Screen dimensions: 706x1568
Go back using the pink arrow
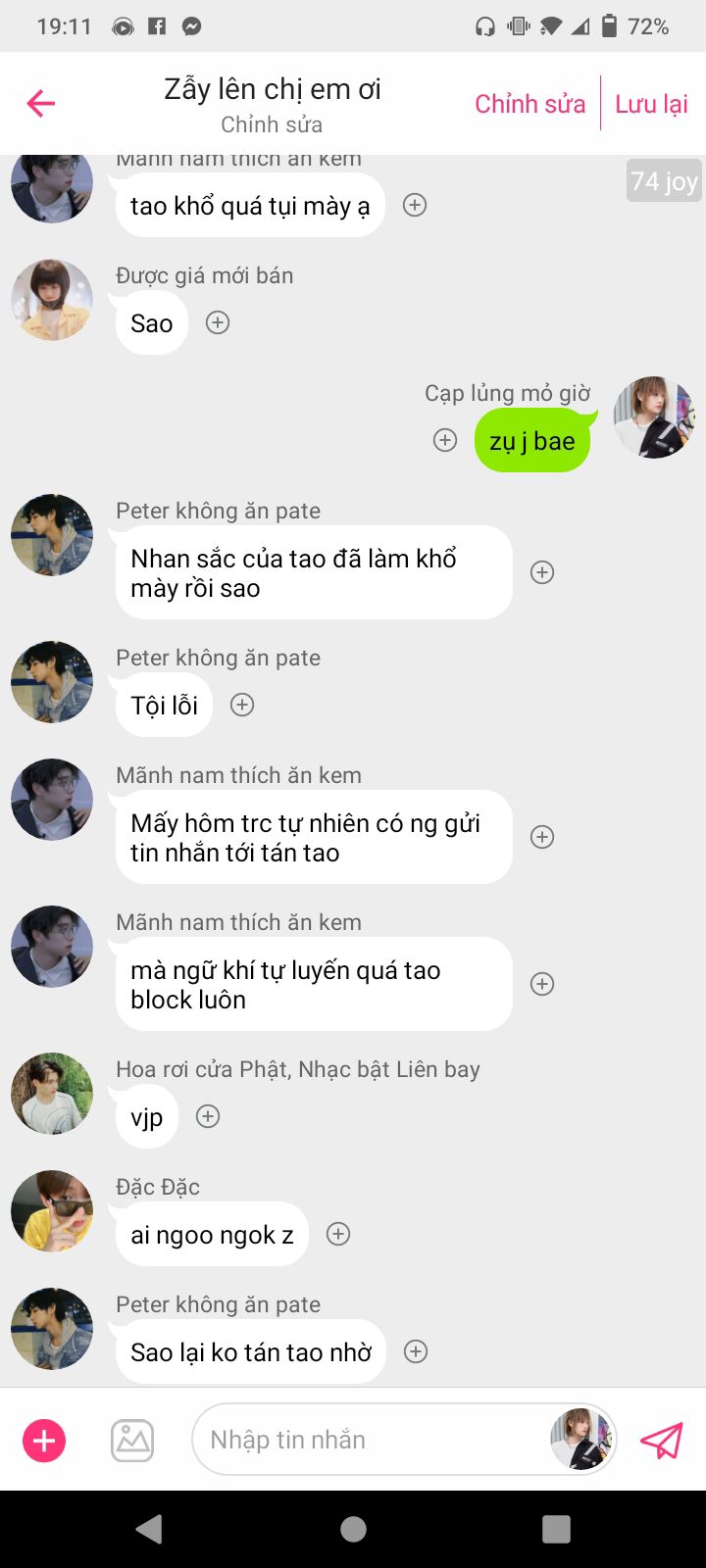pyautogui.click(x=41, y=103)
